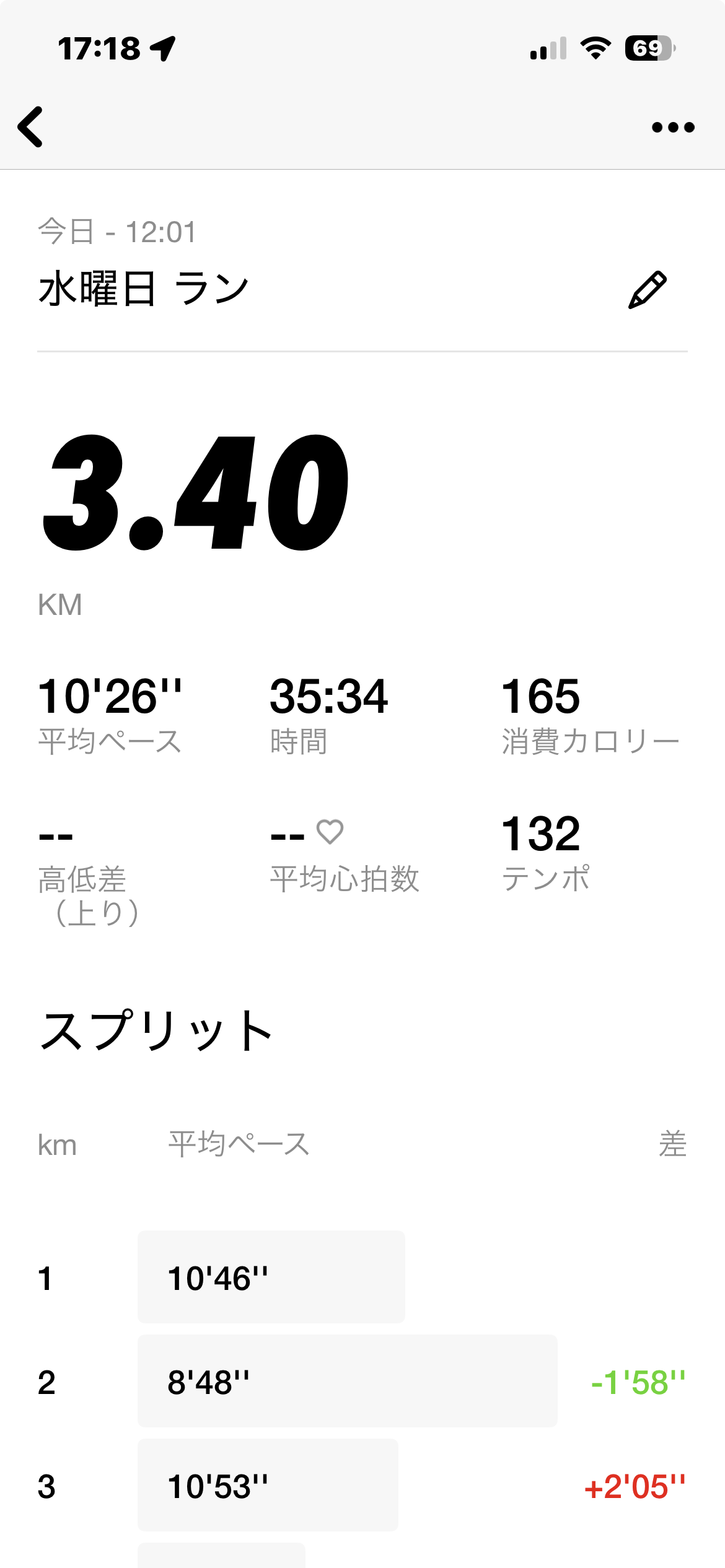Edit the run title with the pencil icon
Viewport: 725px width, 1568px height.
(648, 290)
